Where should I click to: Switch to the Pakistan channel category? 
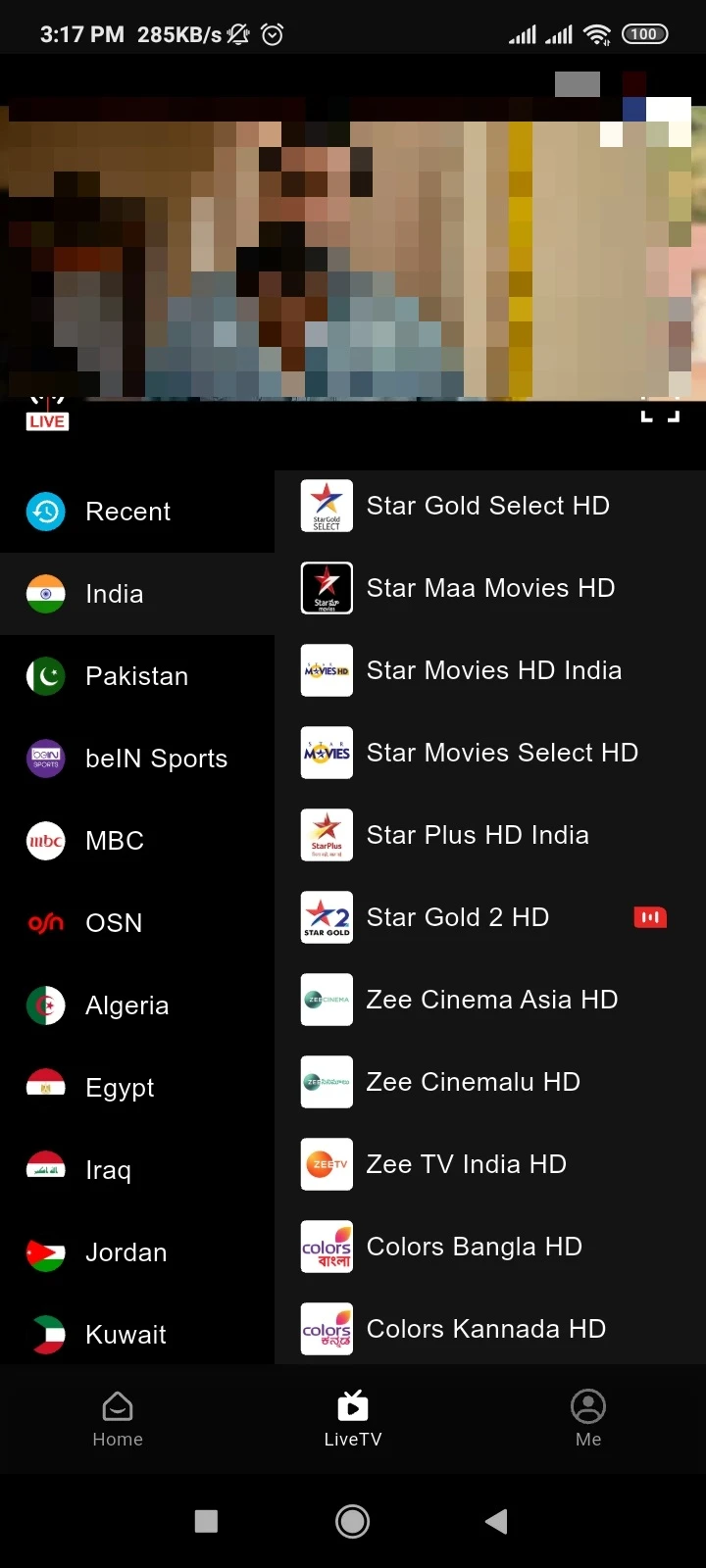(x=136, y=675)
